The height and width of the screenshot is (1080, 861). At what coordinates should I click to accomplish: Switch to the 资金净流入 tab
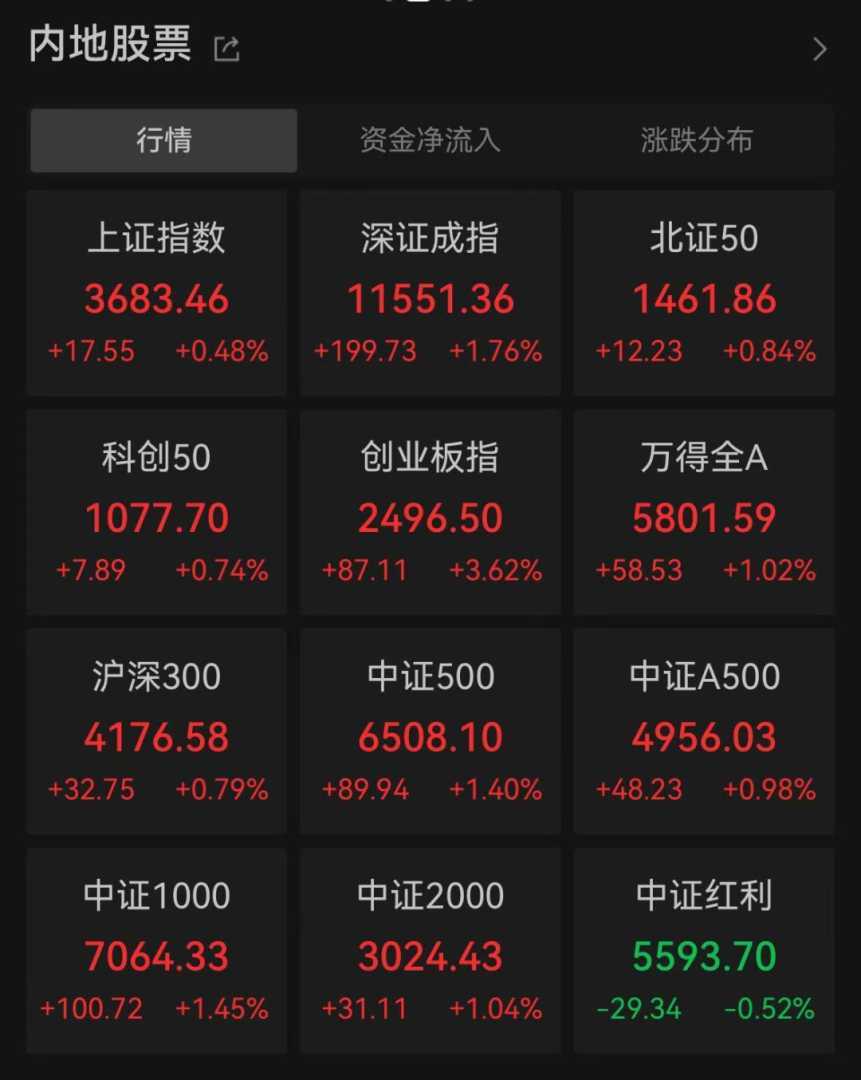click(x=430, y=141)
